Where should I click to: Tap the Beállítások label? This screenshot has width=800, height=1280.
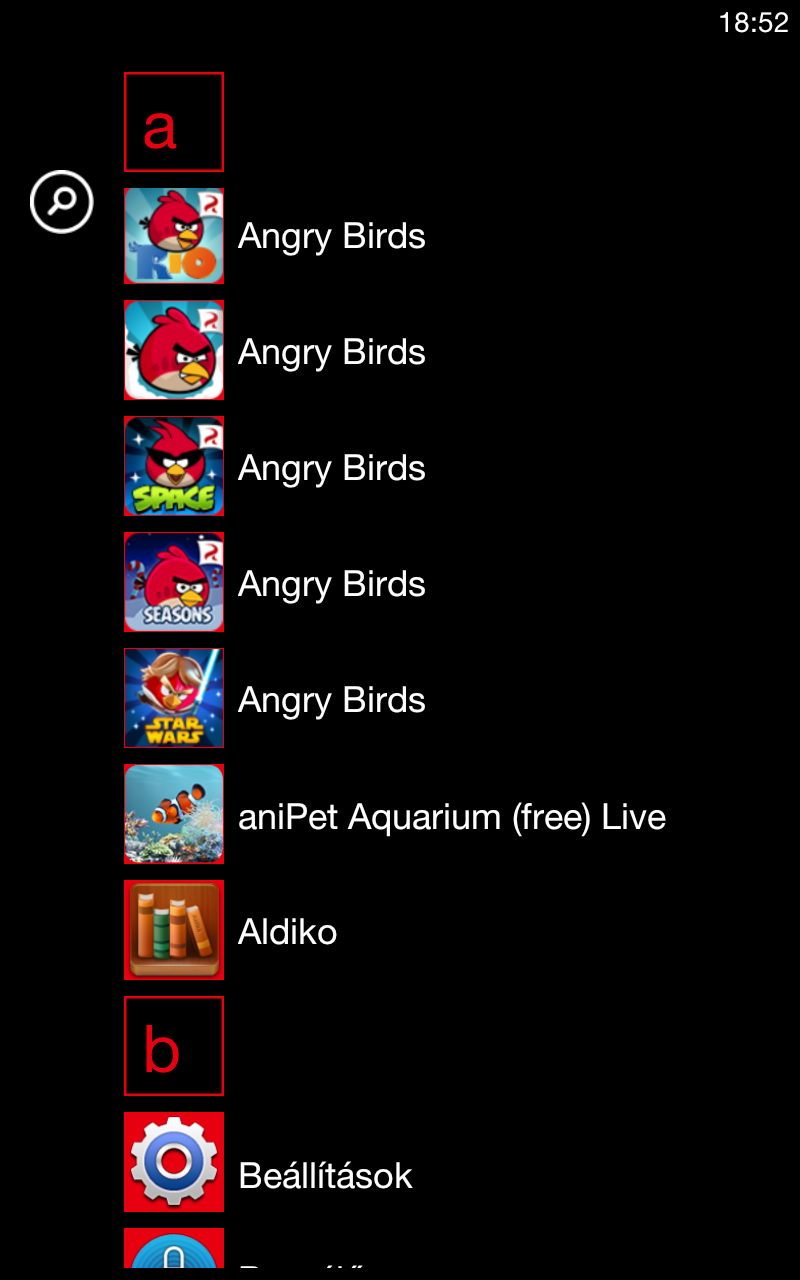point(324,1175)
